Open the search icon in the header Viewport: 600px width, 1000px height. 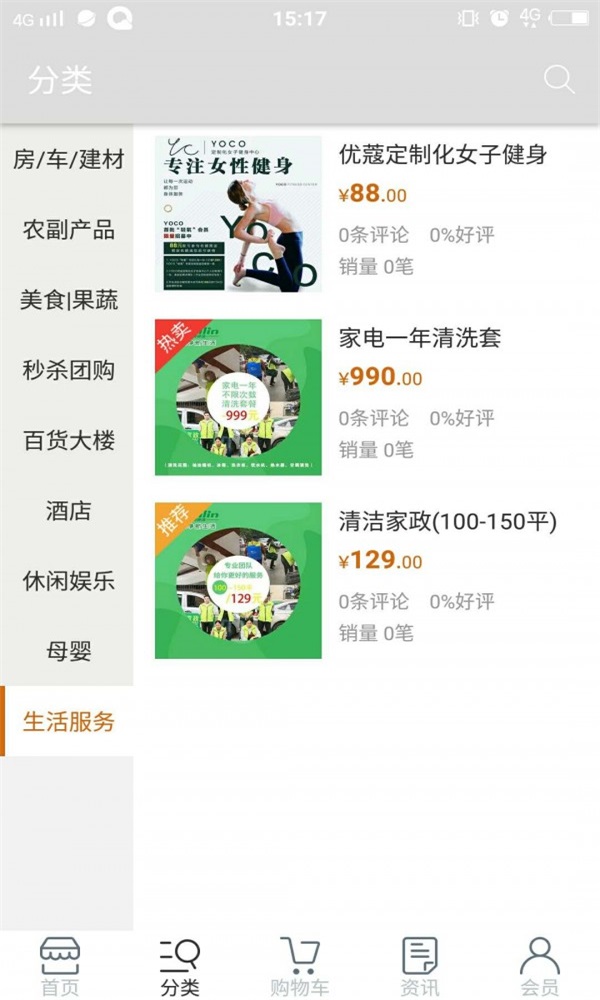pyautogui.click(x=558, y=80)
